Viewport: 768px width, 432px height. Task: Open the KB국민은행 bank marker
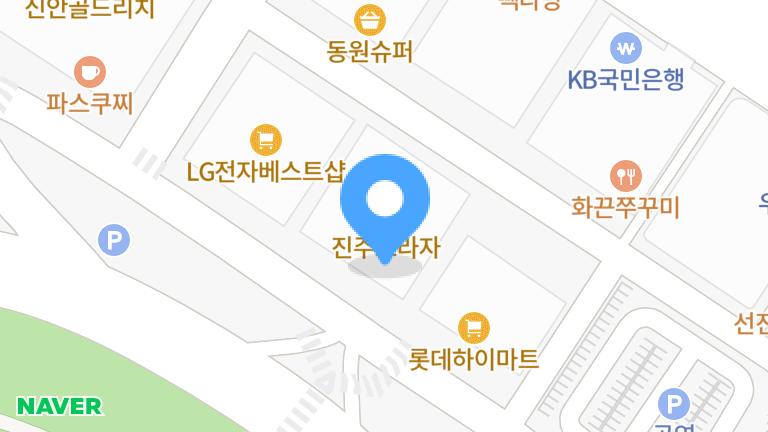pyautogui.click(x=626, y=47)
